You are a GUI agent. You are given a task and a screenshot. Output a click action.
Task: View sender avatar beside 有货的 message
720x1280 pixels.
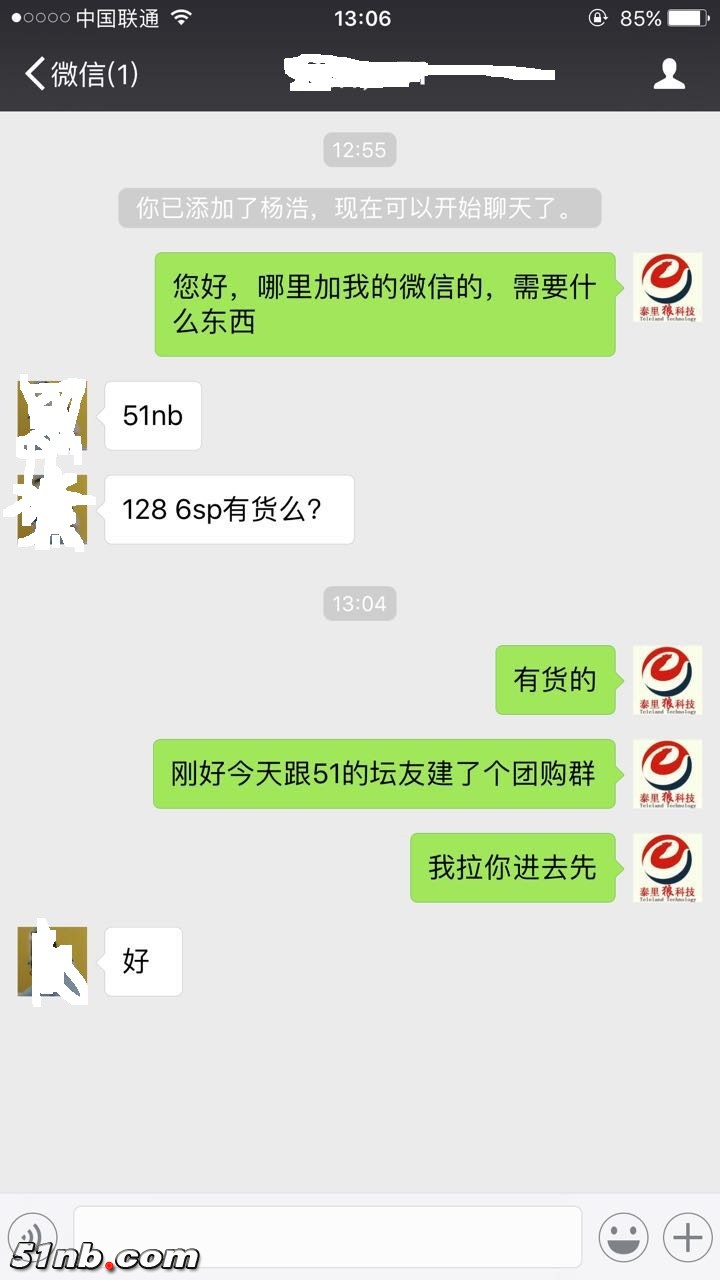667,680
